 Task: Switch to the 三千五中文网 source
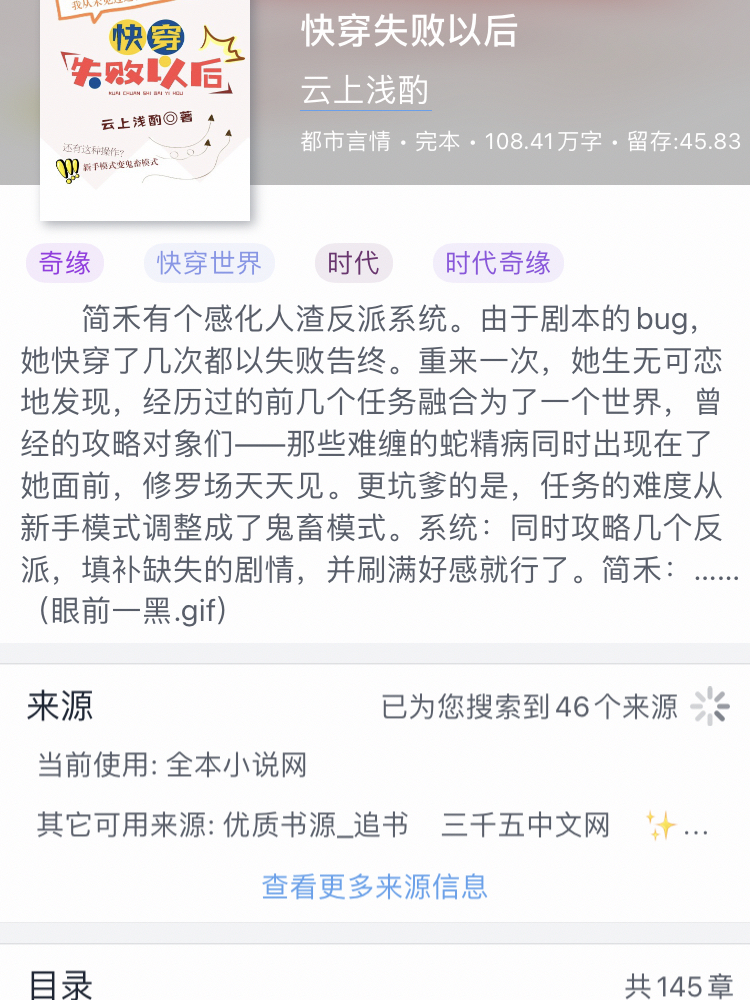[x=525, y=825]
